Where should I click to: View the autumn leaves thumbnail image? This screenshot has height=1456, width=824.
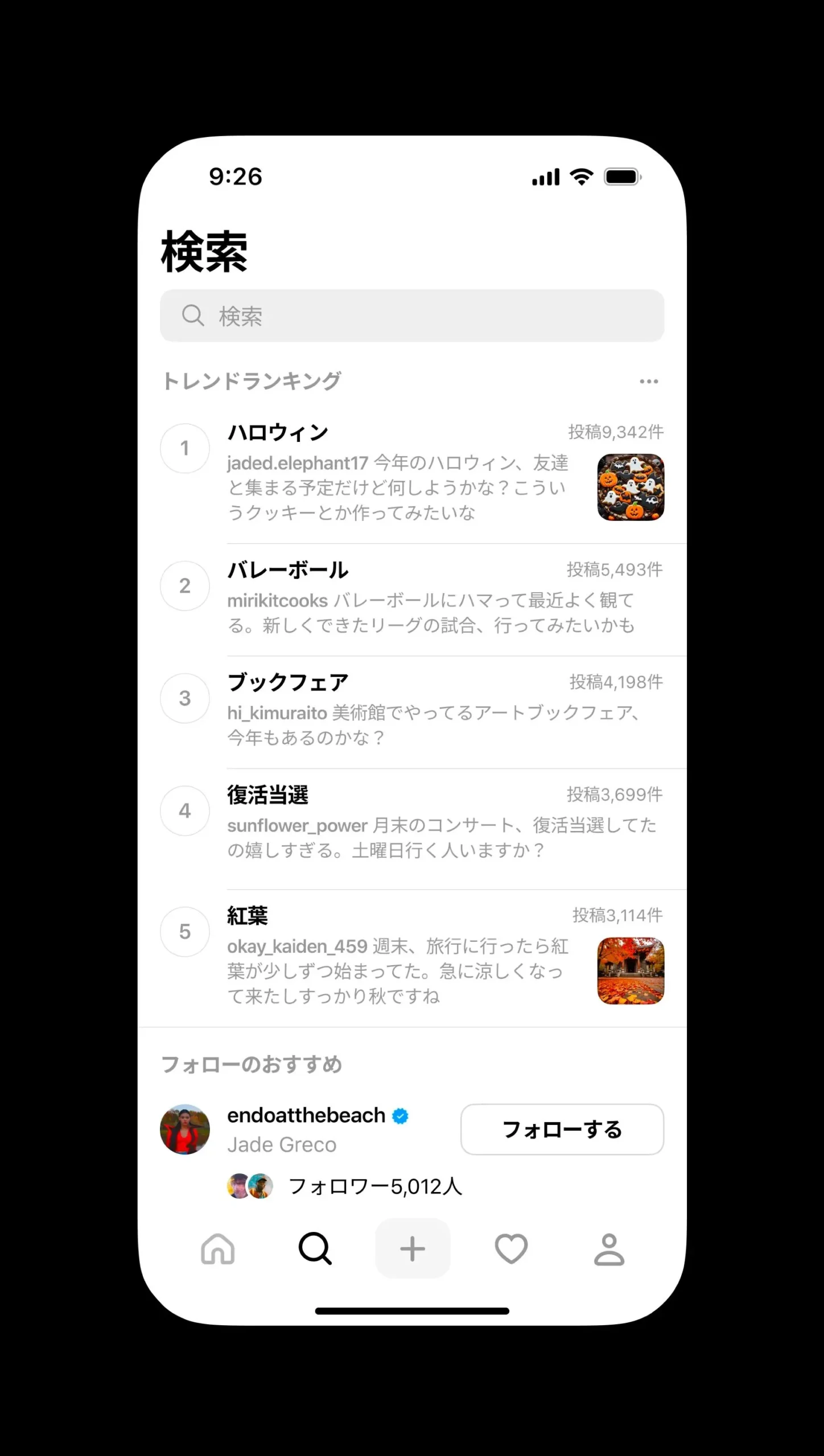[631, 971]
